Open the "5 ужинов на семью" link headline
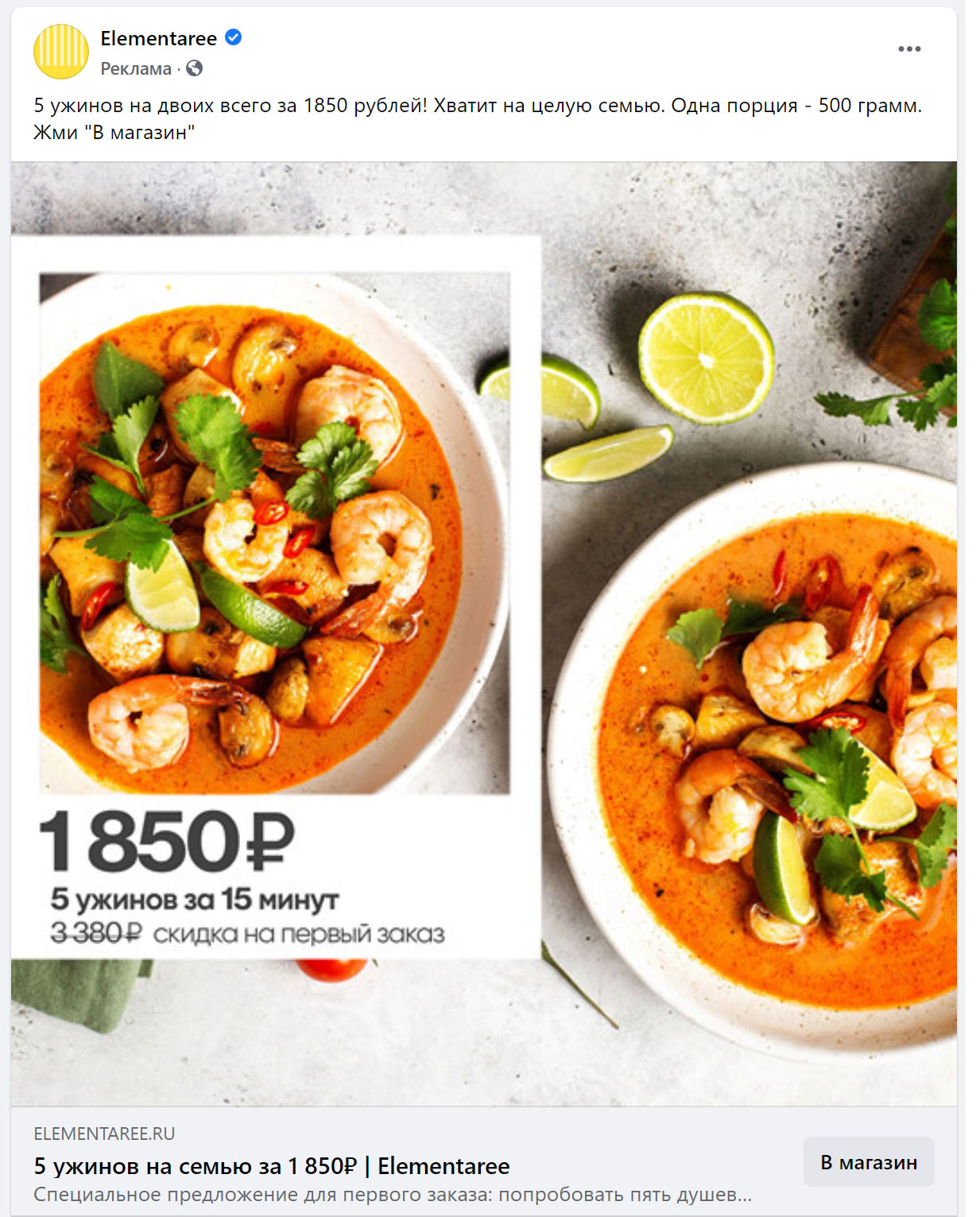The height and width of the screenshot is (1217, 980). click(271, 1166)
